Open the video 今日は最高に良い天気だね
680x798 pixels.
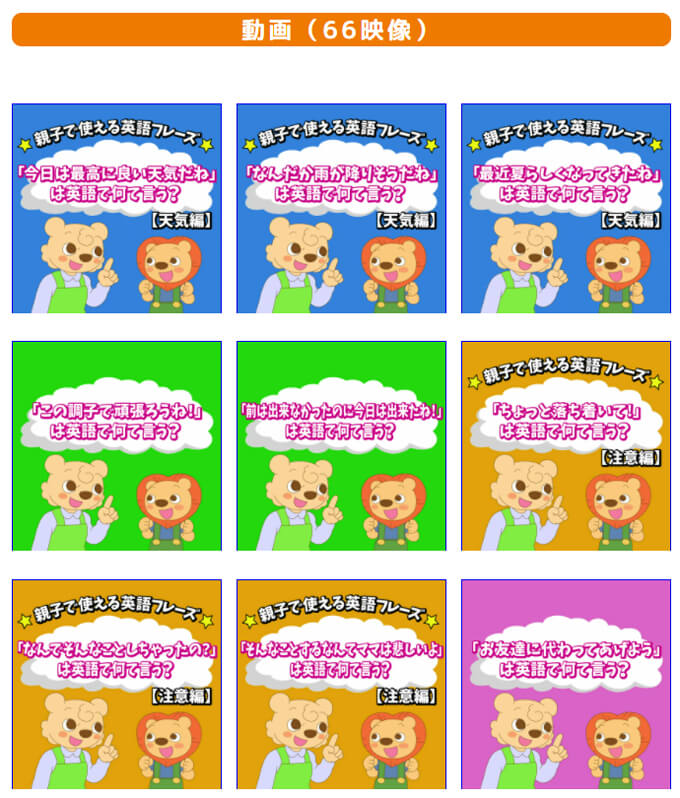pyautogui.click(x=116, y=208)
